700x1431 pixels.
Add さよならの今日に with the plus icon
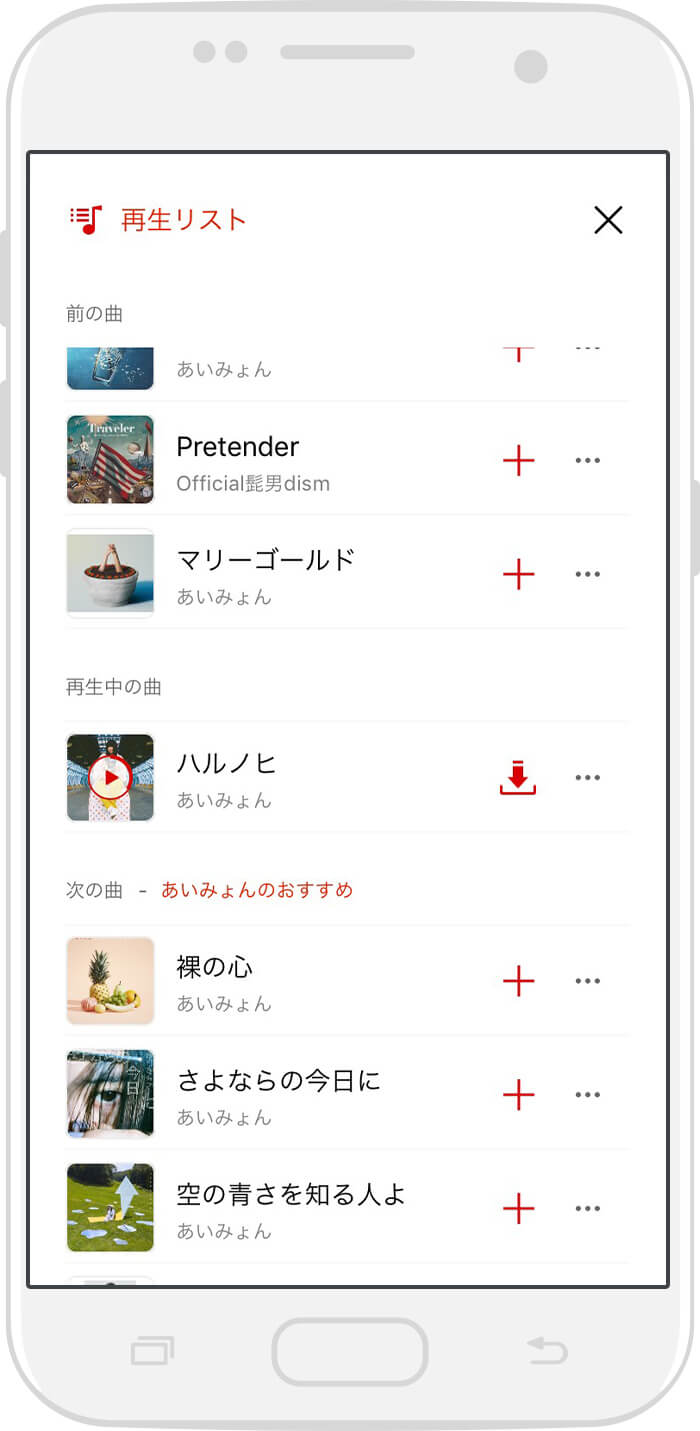(518, 1095)
